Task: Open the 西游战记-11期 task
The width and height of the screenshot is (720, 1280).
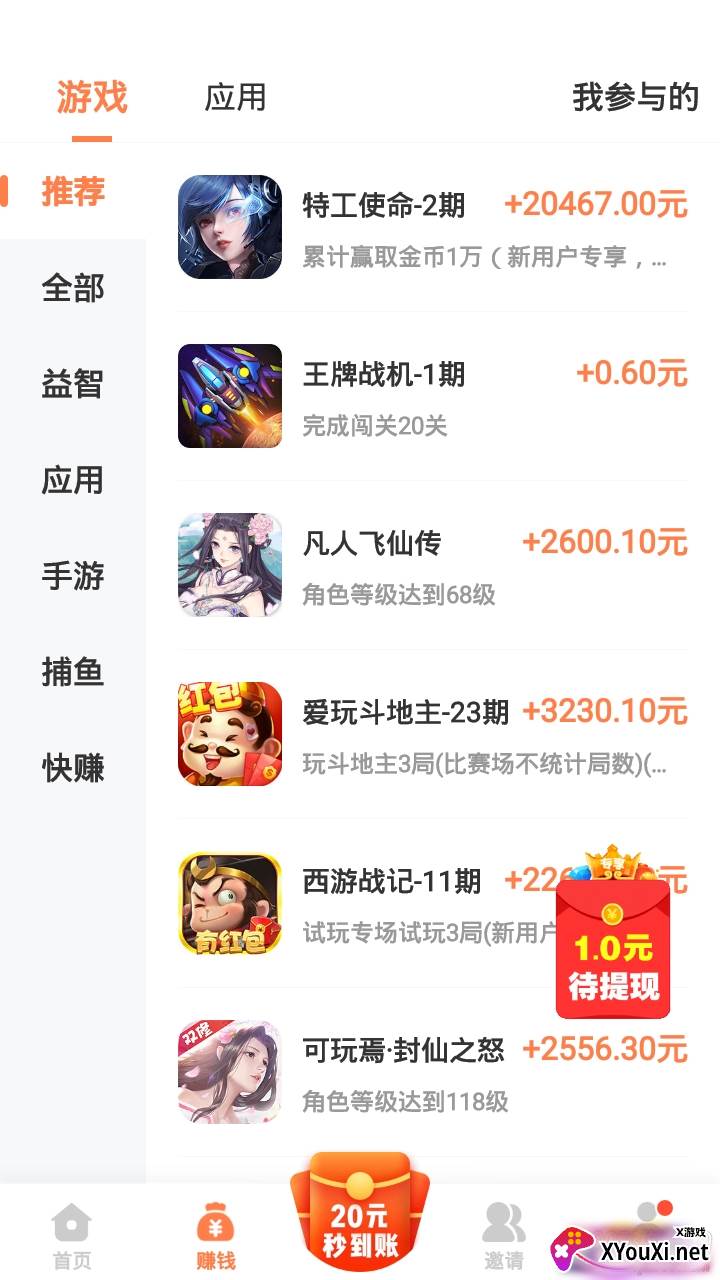Action: tap(400, 903)
